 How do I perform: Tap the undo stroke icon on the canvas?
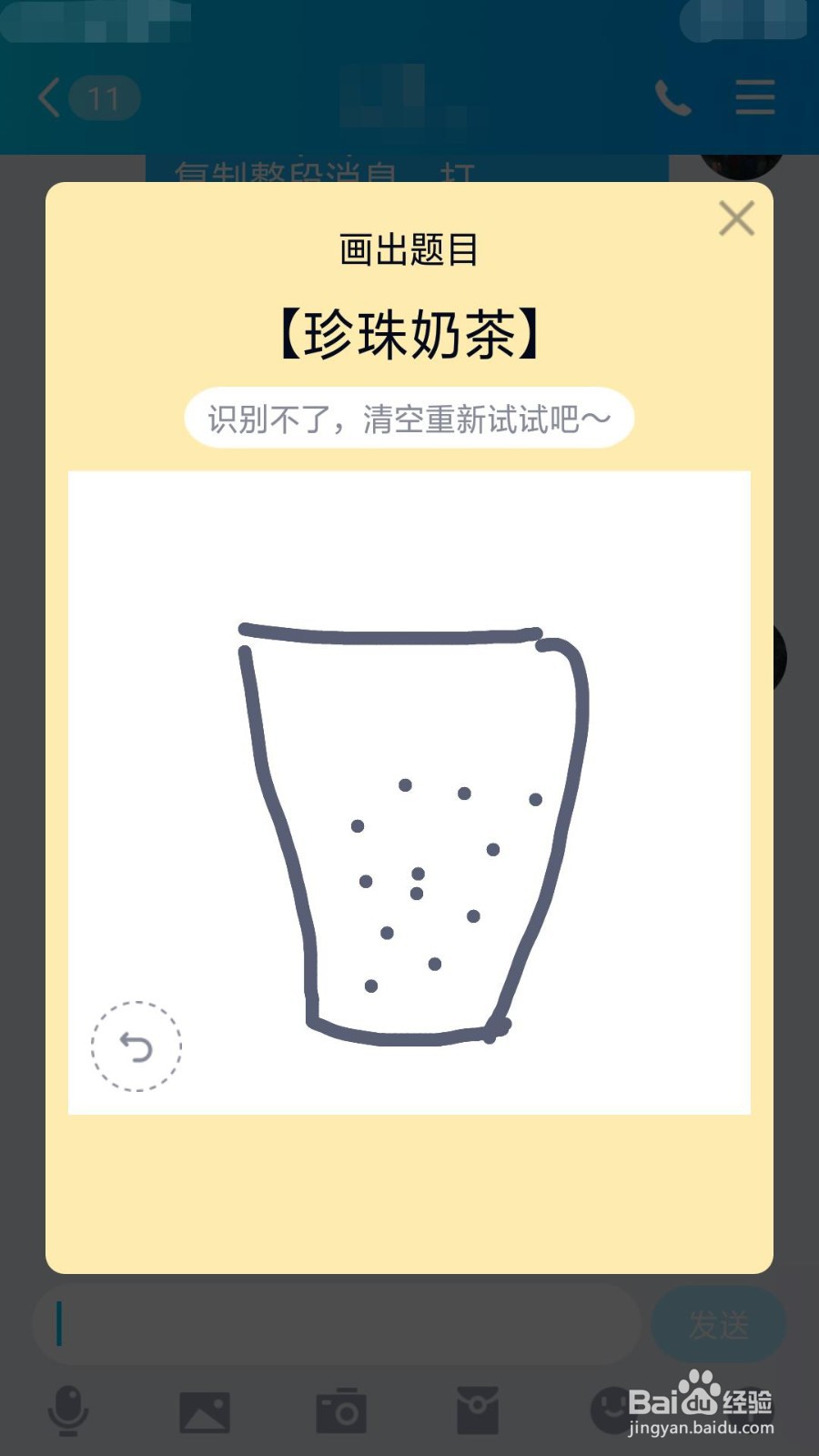136,1046
